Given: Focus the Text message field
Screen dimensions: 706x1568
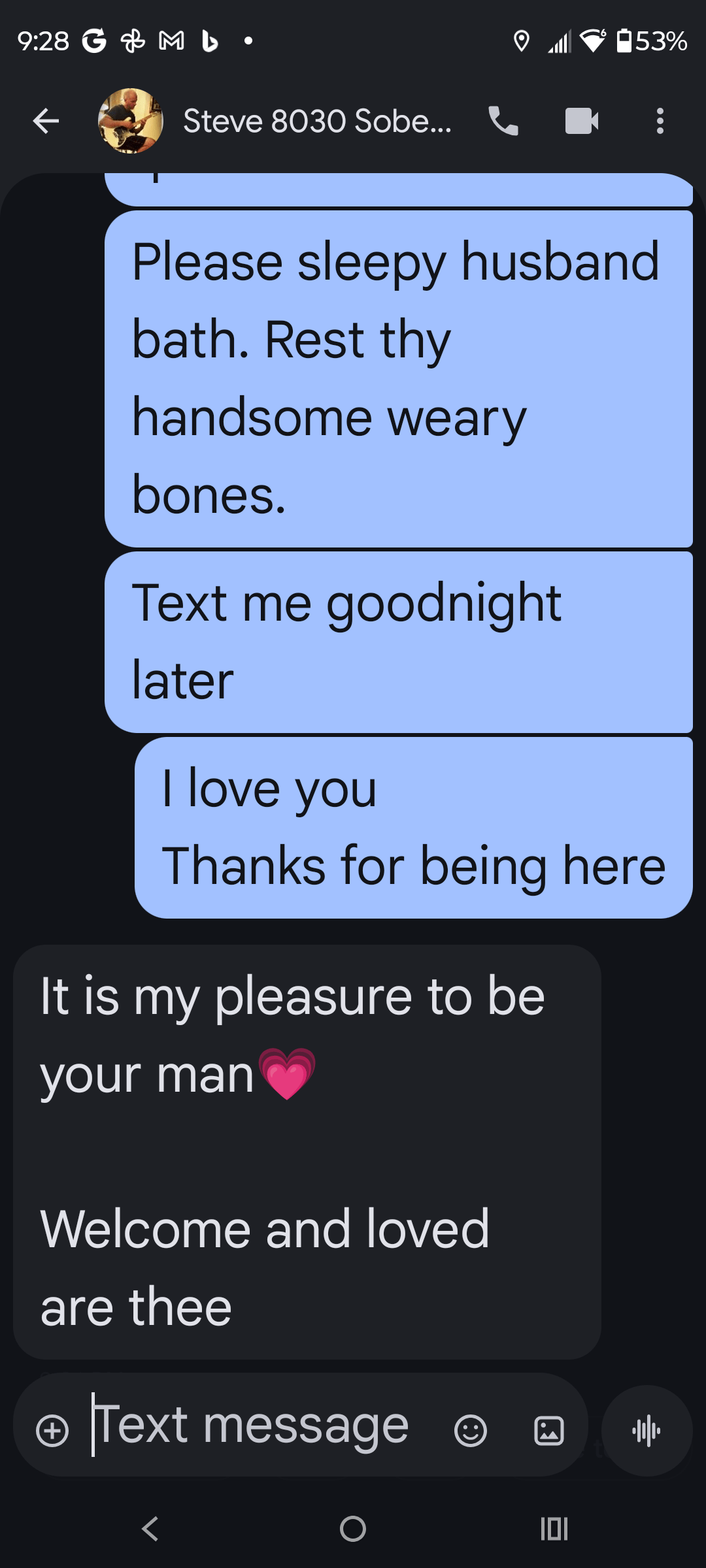Looking at the screenshot, I should 261,1426.
